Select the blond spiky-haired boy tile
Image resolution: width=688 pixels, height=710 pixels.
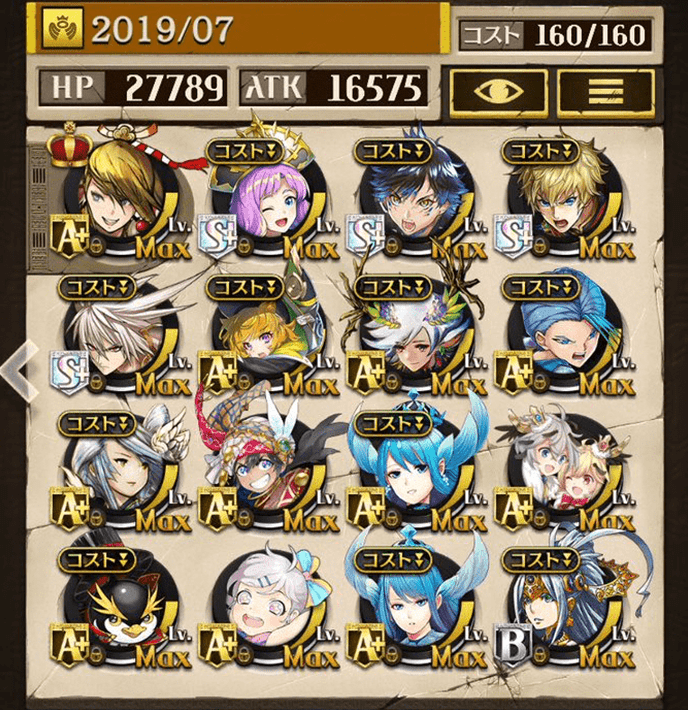click(562, 197)
